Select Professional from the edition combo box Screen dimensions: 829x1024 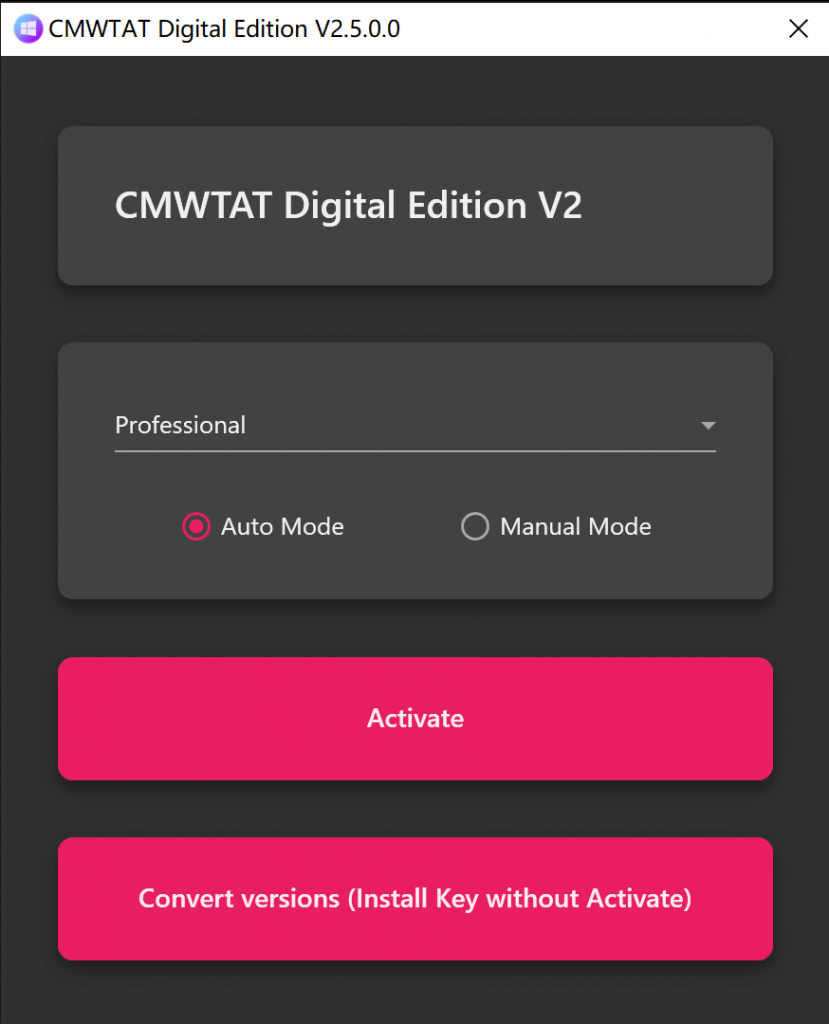(415, 425)
